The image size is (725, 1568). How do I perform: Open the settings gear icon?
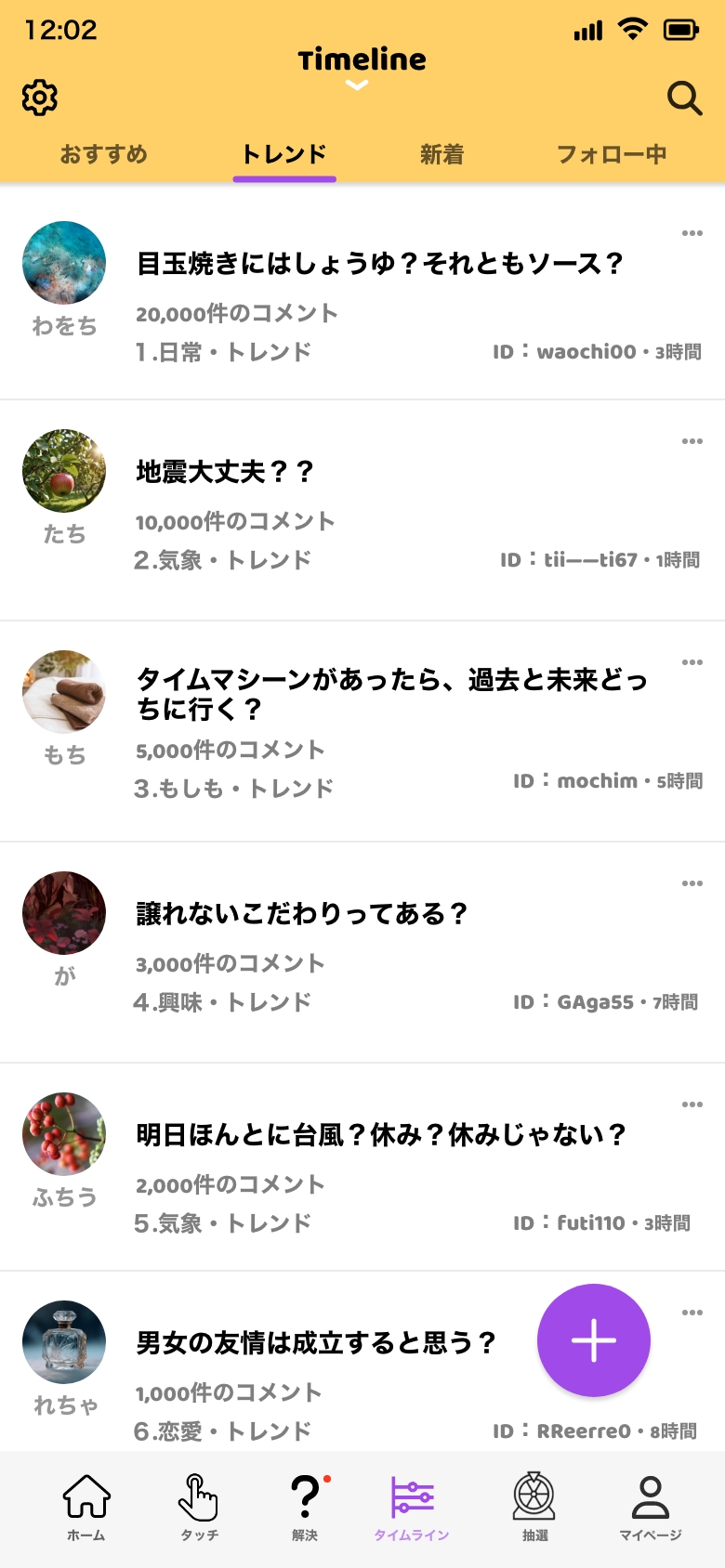coord(40,98)
